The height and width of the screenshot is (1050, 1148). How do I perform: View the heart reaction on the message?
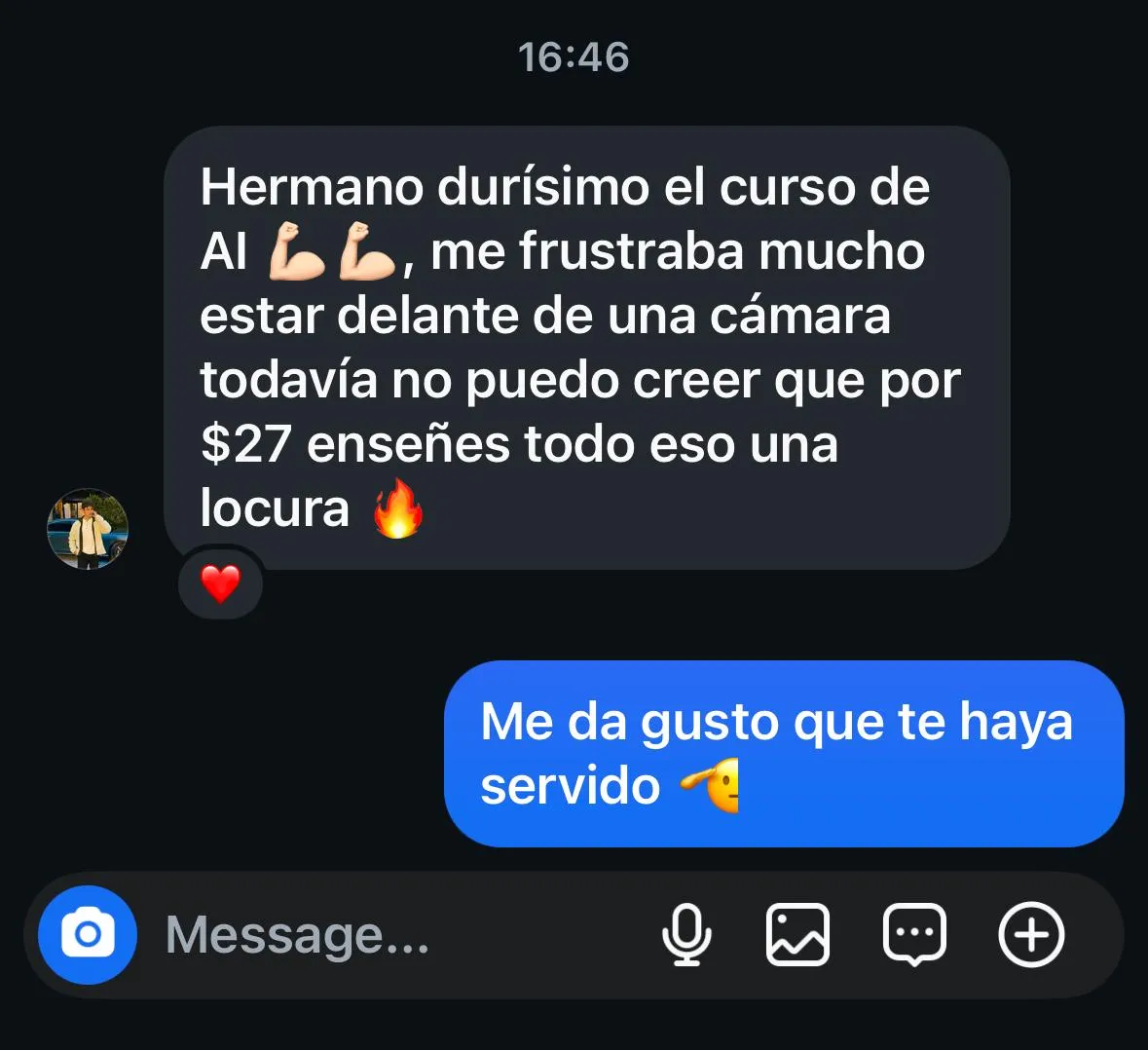click(220, 584)
